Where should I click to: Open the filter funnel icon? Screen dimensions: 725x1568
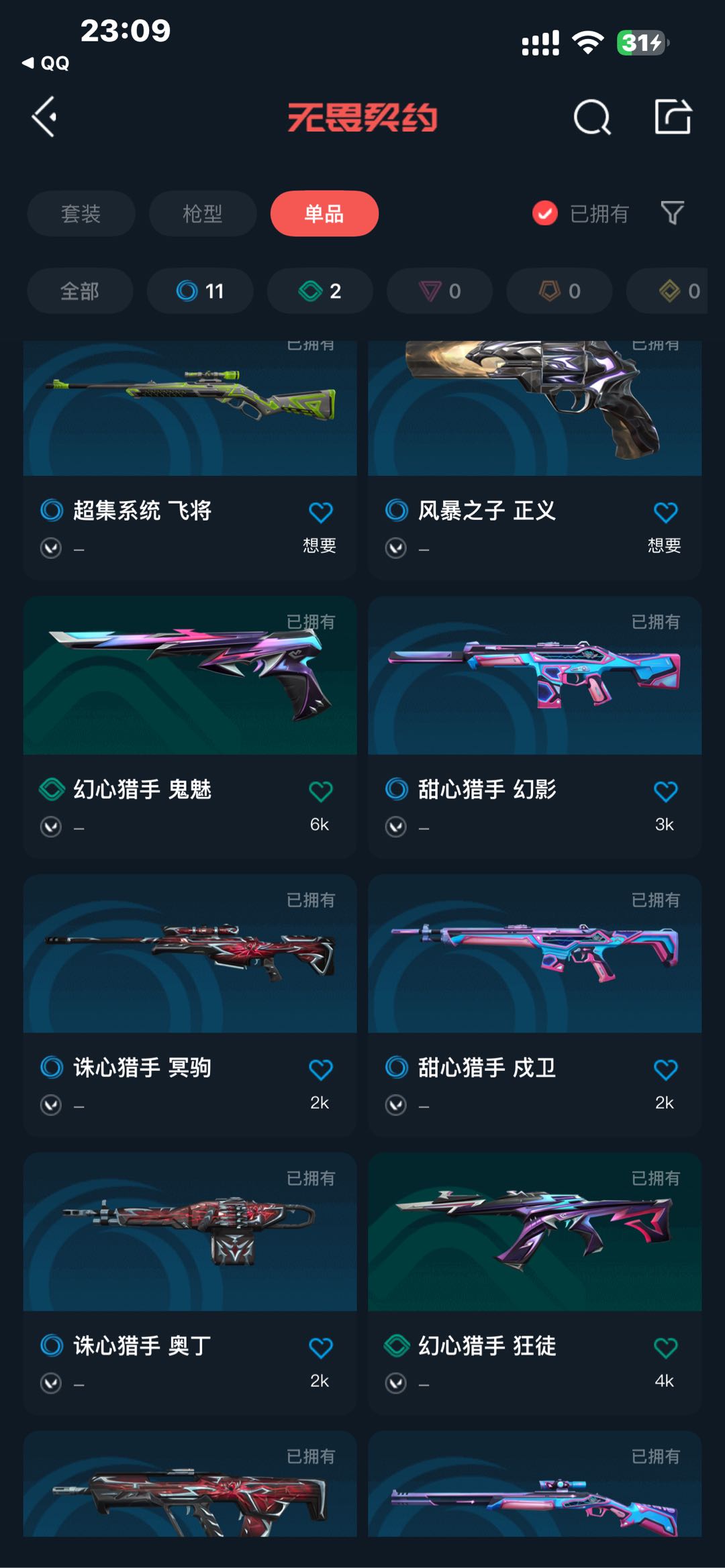pyautogui.click(x=672, y=213)
